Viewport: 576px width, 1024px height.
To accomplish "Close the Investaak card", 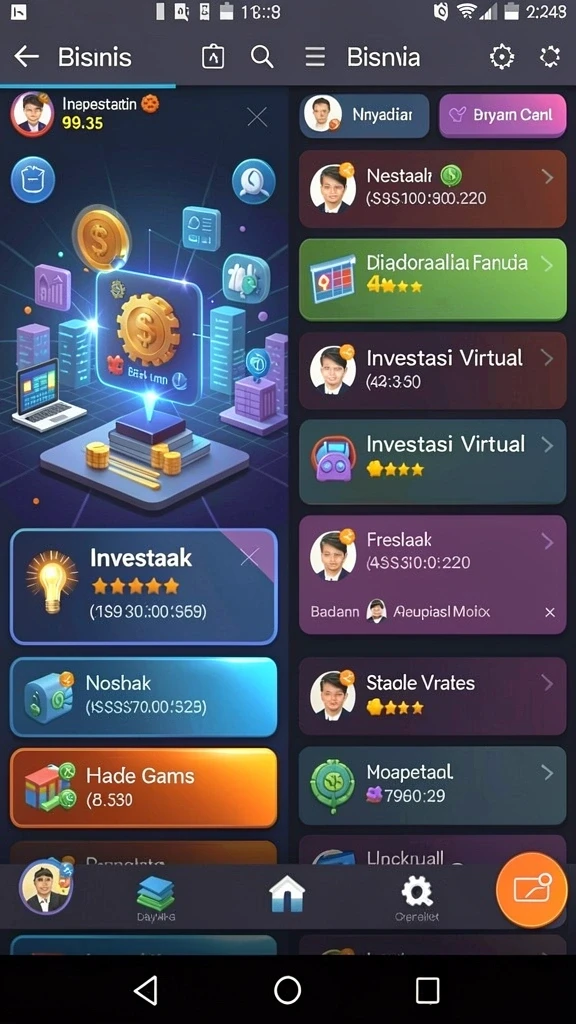I will pyautogui.click(x=249, y=557).
